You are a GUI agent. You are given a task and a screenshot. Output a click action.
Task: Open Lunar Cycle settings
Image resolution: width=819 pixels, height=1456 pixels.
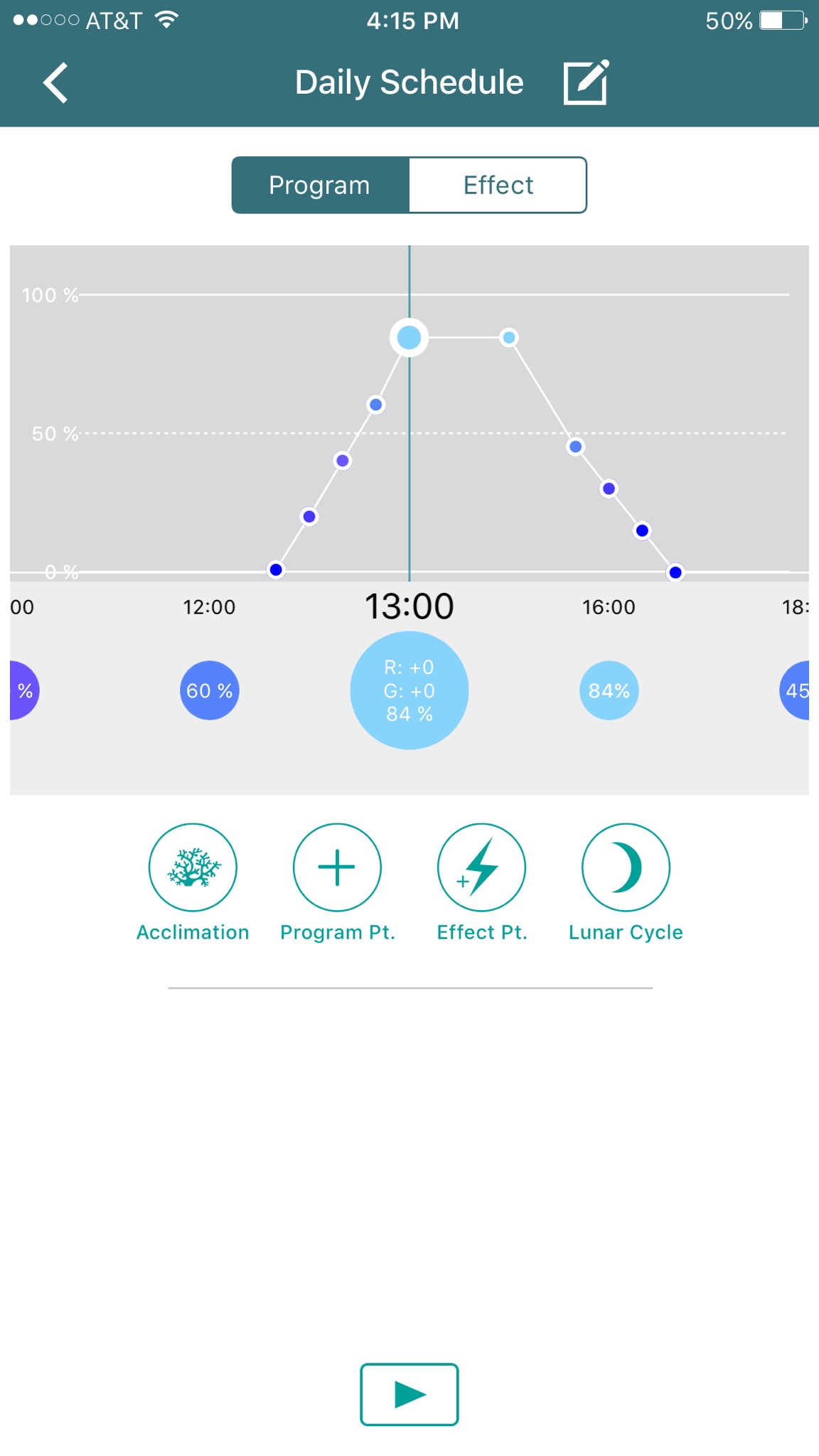coord(626,867)
